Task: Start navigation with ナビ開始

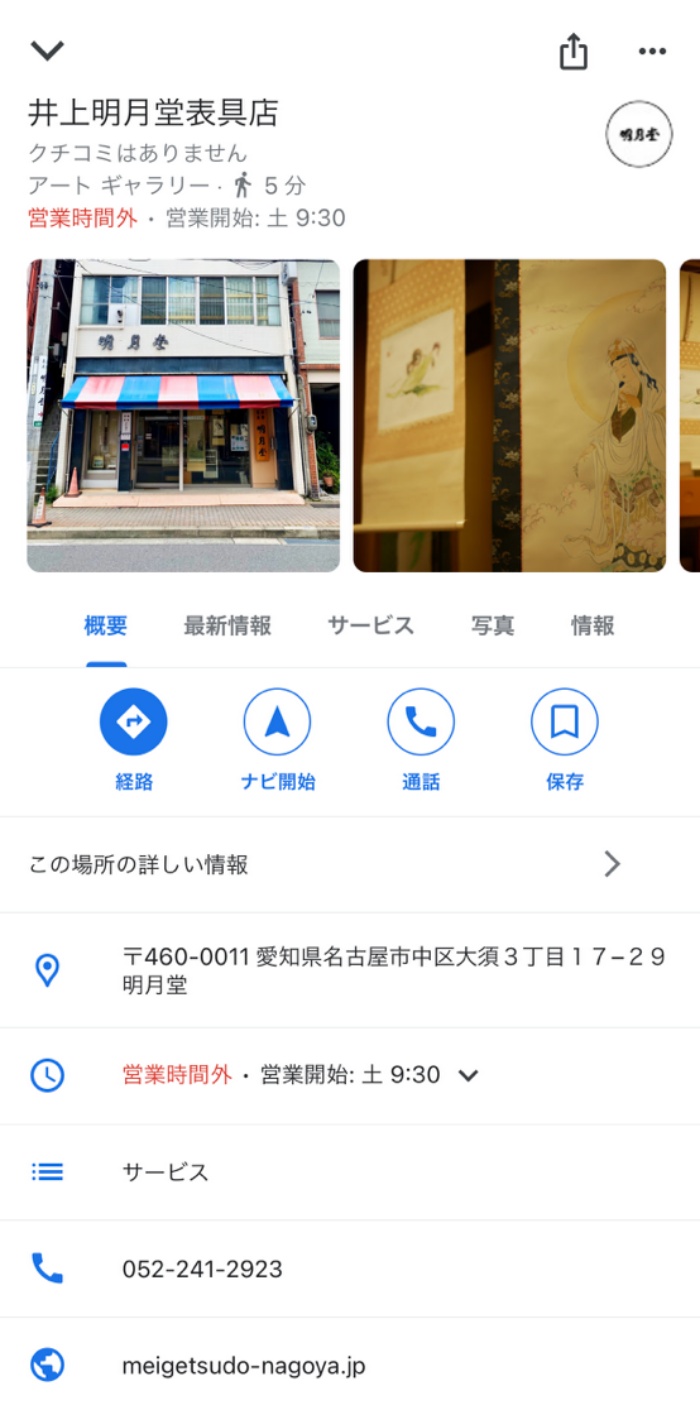Action: [277, 740]
